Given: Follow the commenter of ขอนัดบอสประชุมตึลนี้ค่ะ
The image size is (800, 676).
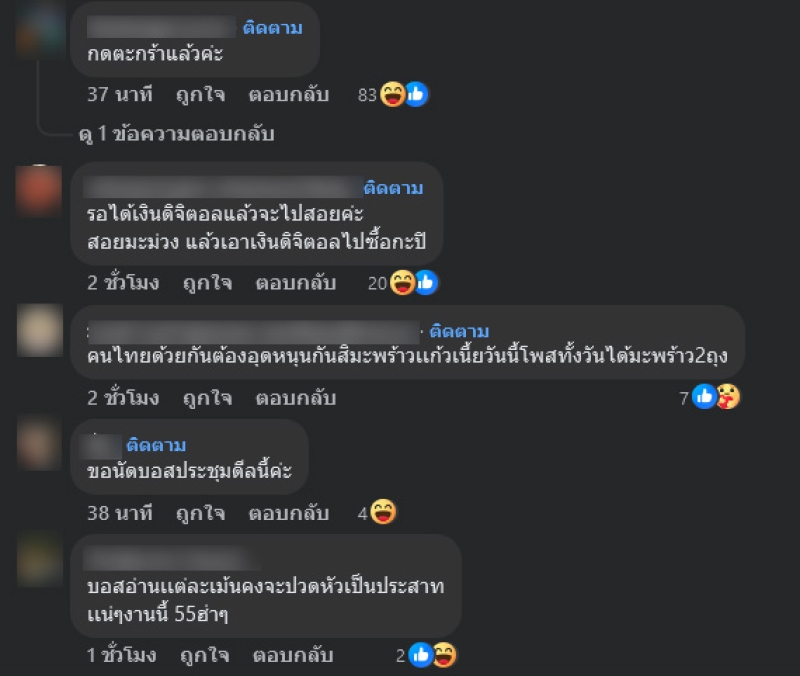Looking at the screenshot, I should point(156,445).
